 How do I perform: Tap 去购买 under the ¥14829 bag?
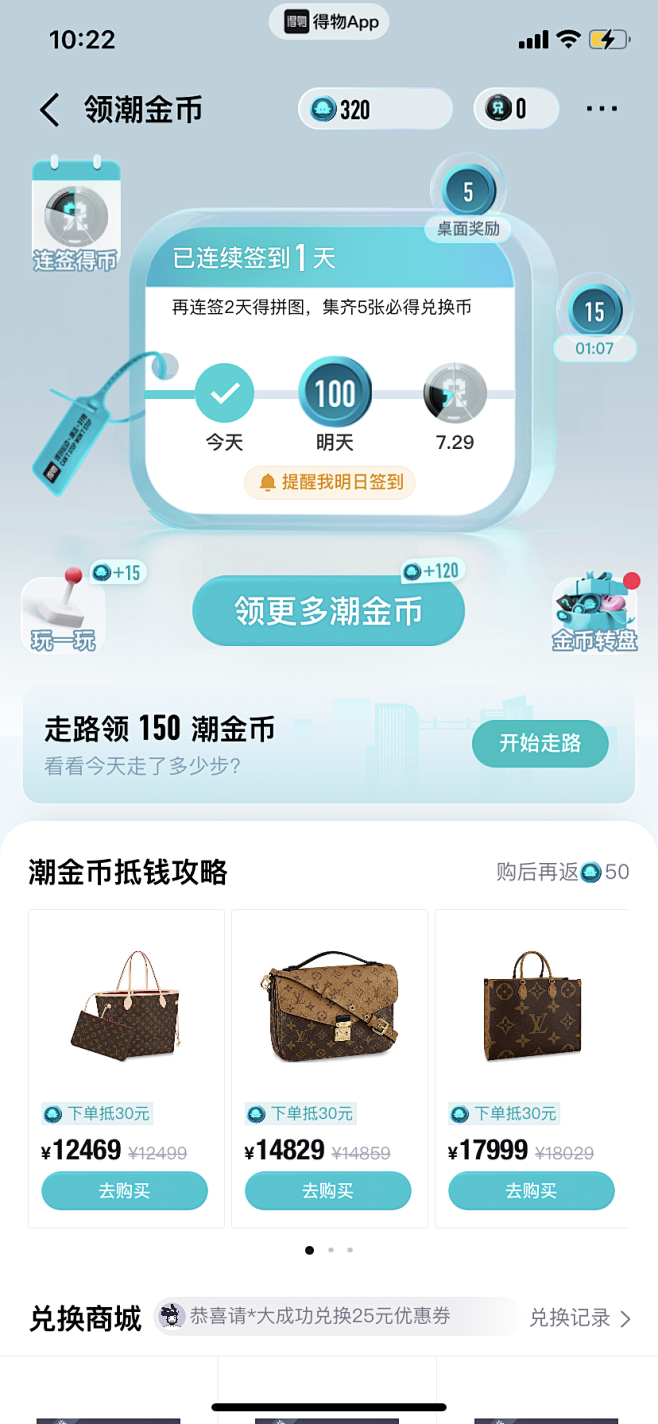tap(328, 1191)
